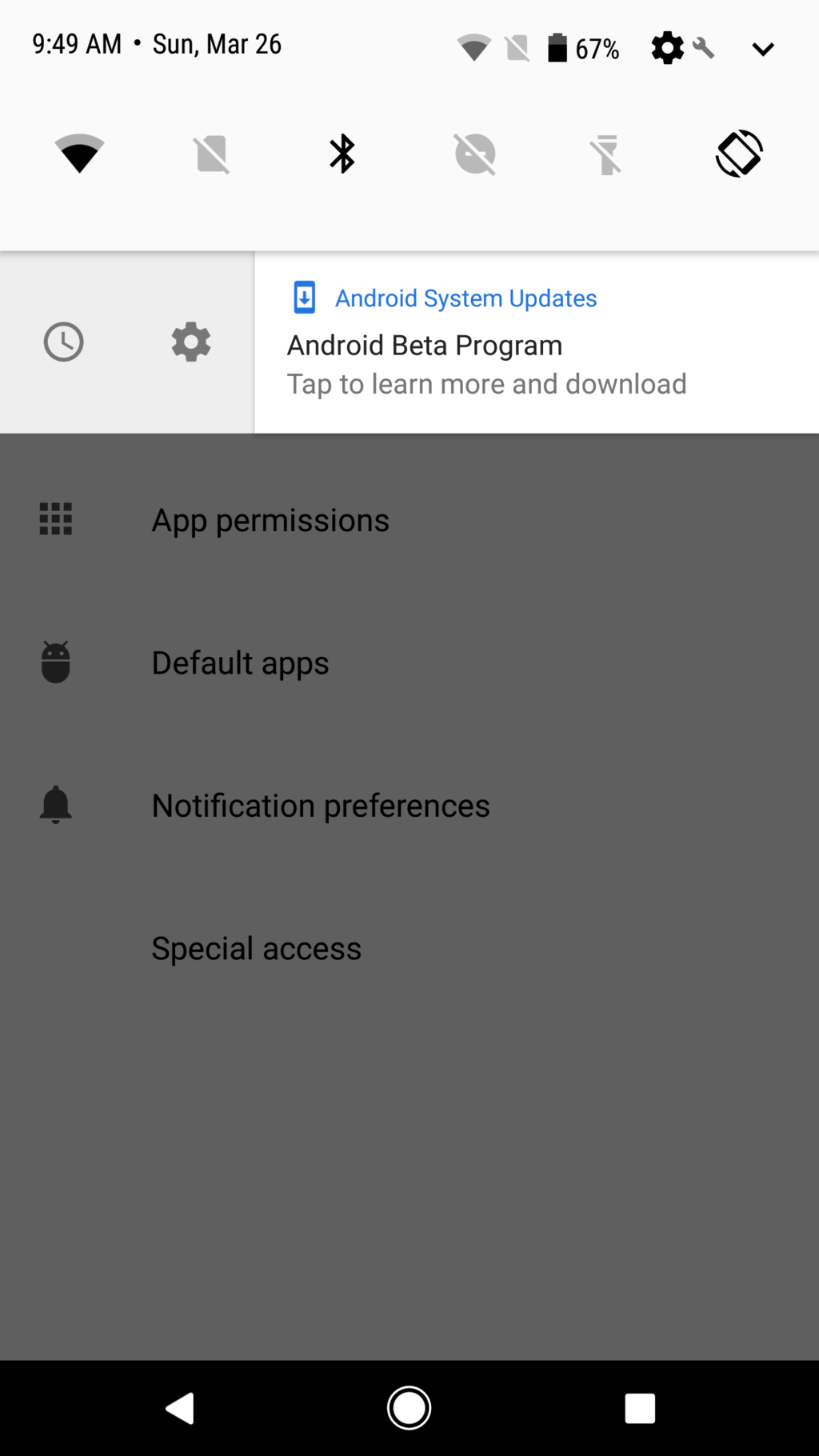Open Notification preferences
This screenshot has width=819, height=1456.
tap(320, 806)
